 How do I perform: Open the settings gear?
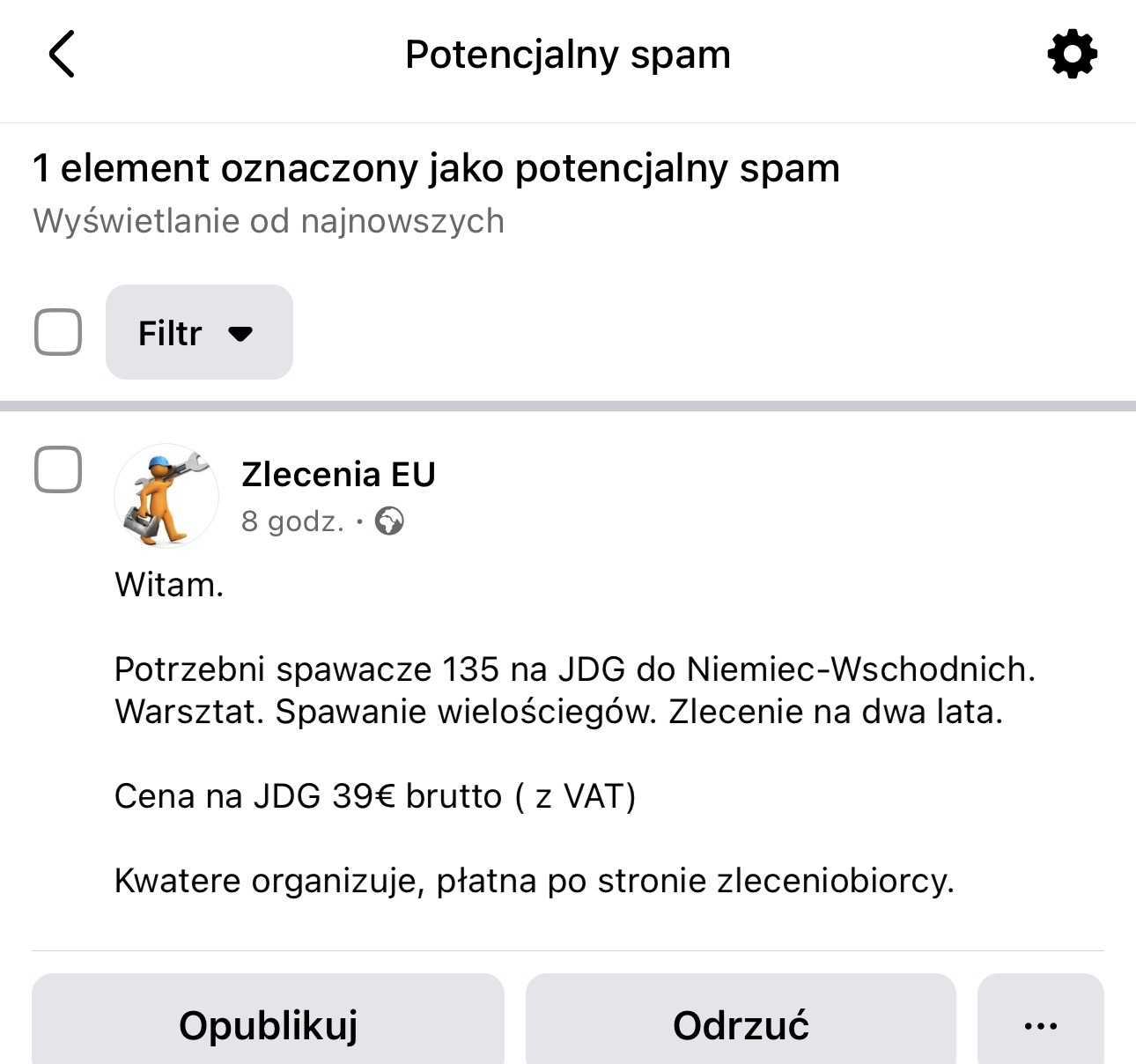click(x=1072, y=55)
